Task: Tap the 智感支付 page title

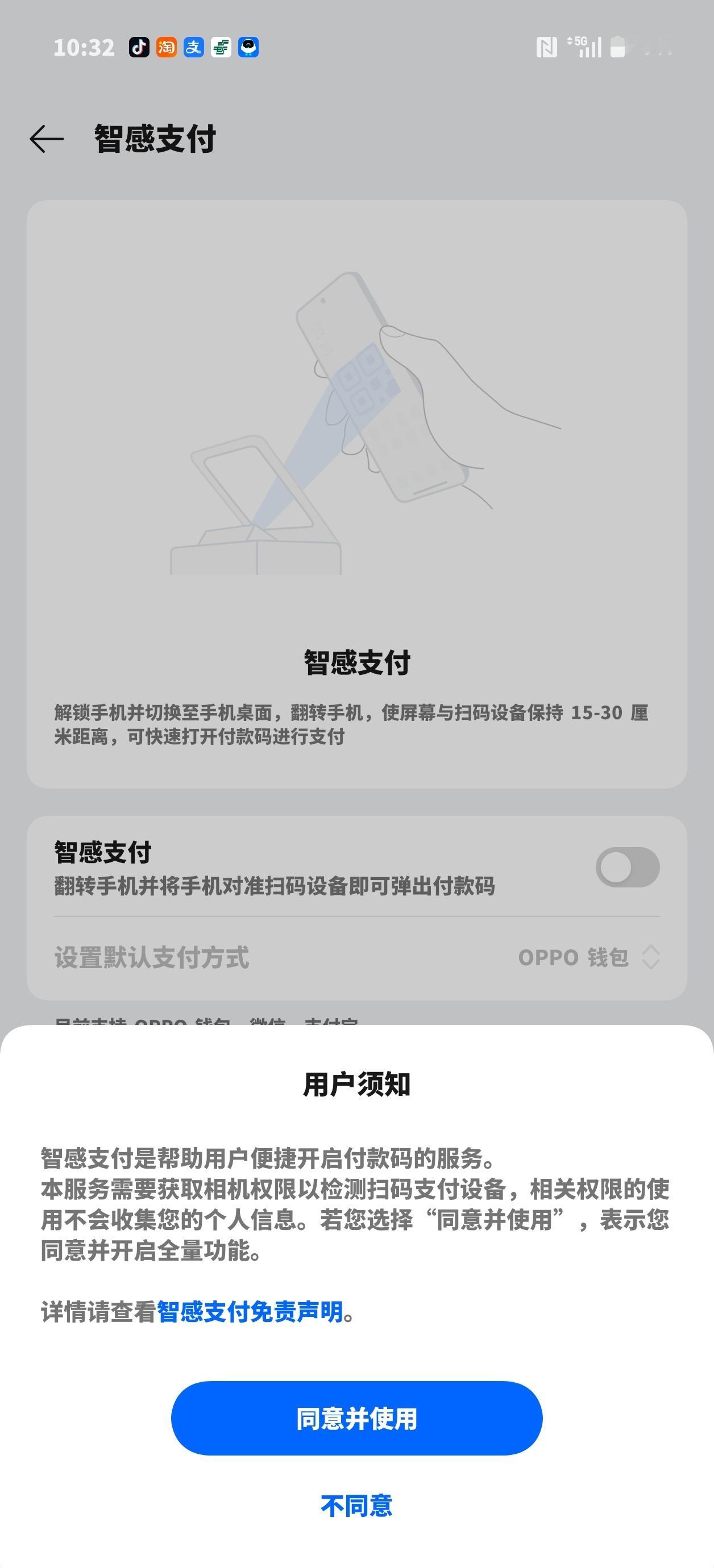Action: click(154, 139)
